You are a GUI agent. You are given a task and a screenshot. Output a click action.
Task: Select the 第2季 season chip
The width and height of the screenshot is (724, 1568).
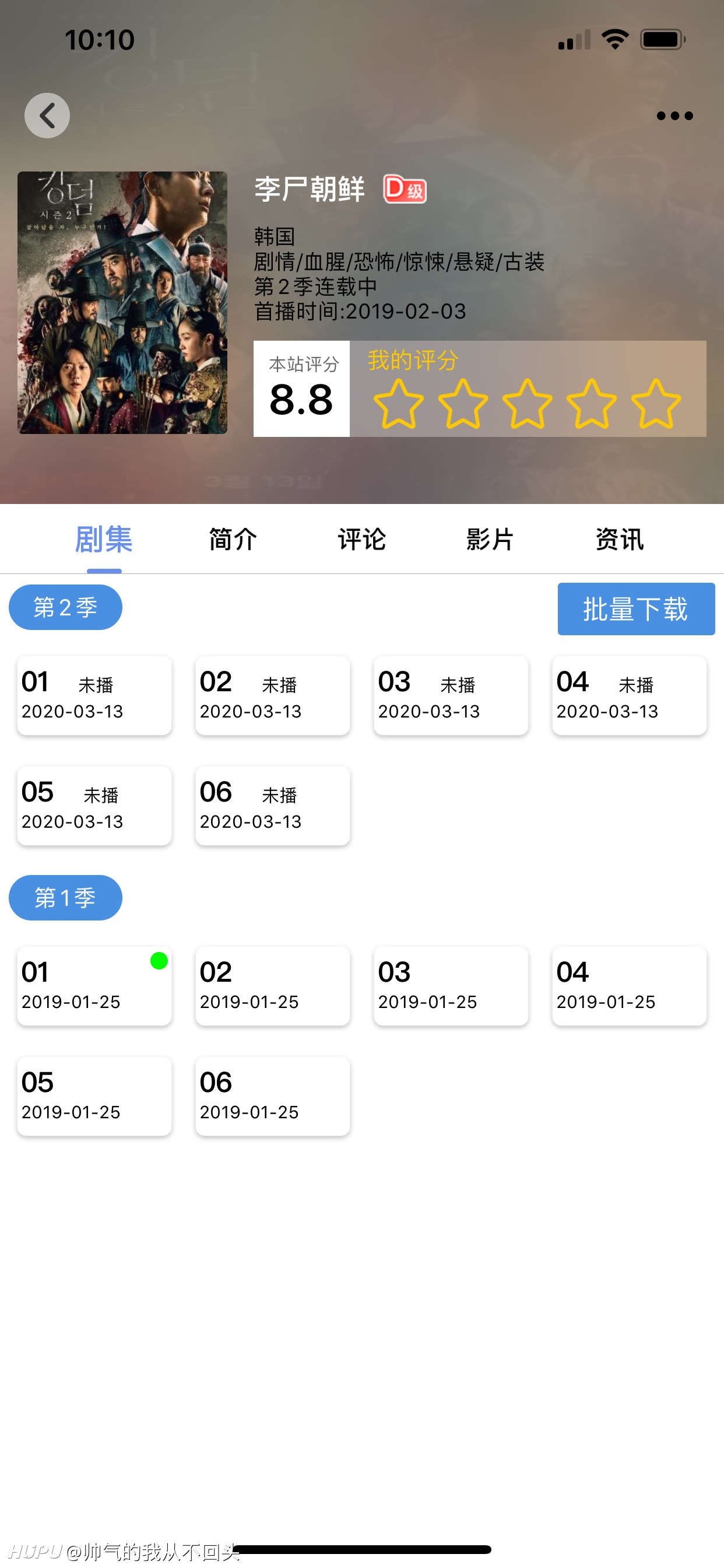pos(65,607)
